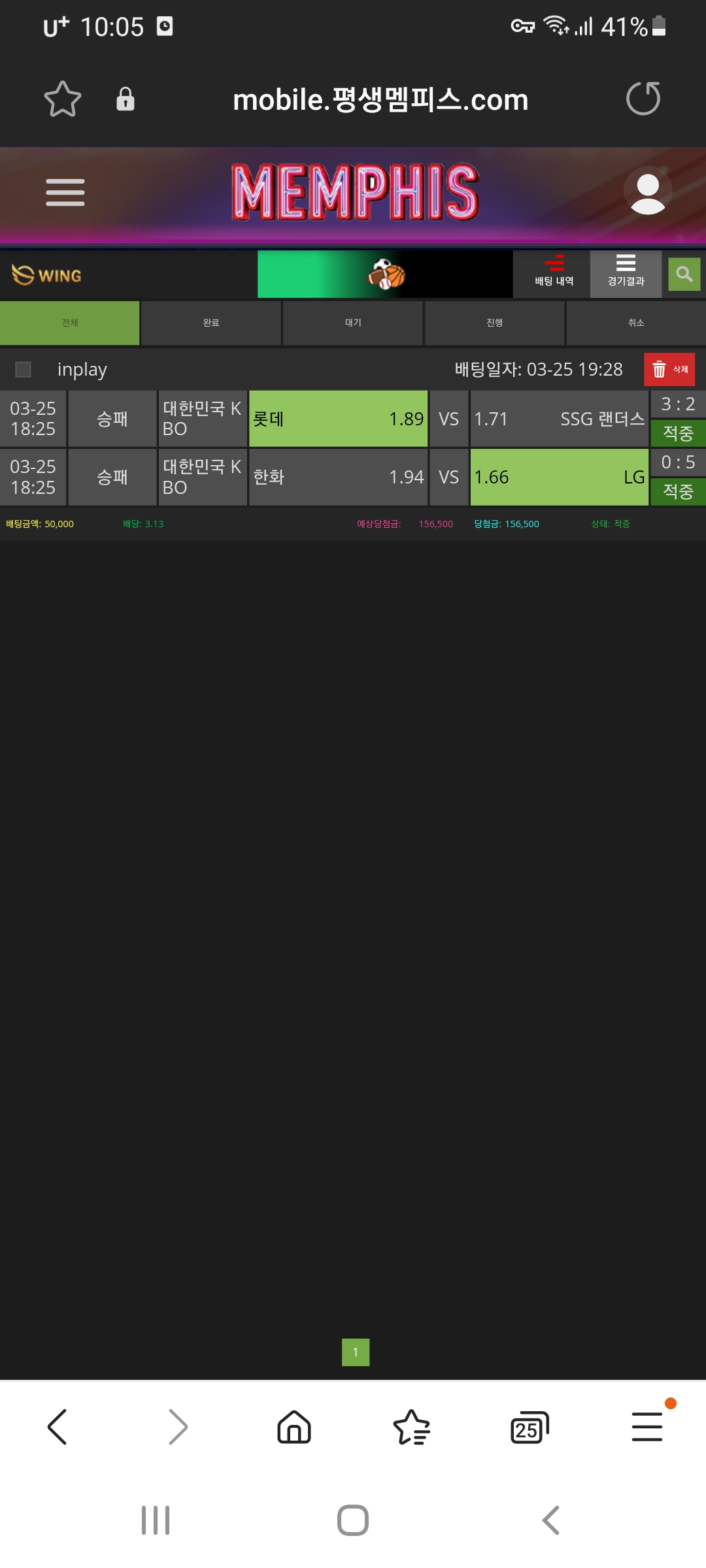Open the browser tabs switcher
The image size is (706, 1568).
(x=528, y=1428)
